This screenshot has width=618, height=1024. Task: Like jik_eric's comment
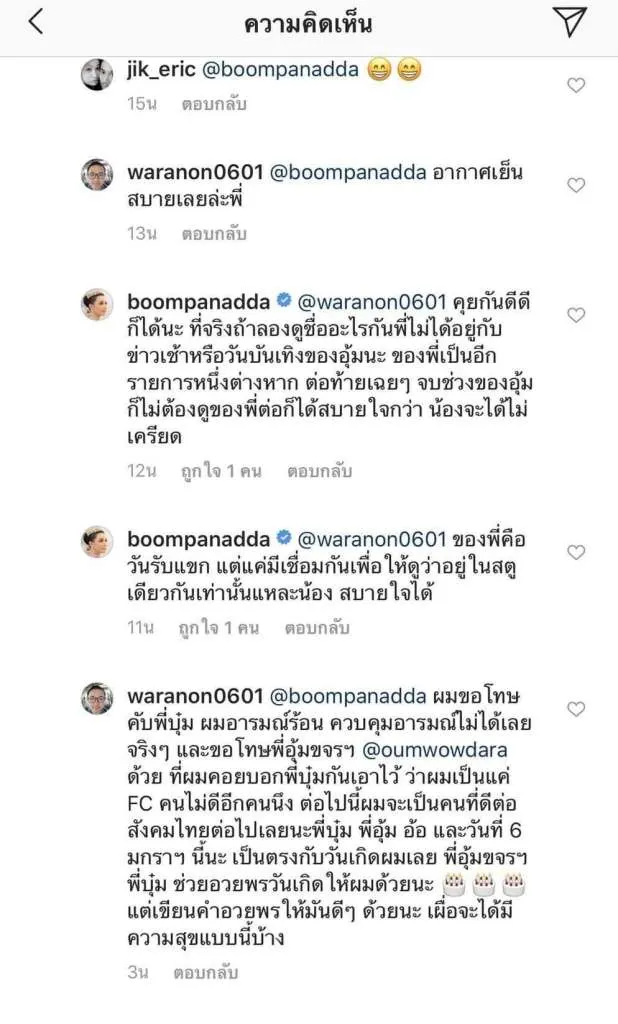pos(576,85)
